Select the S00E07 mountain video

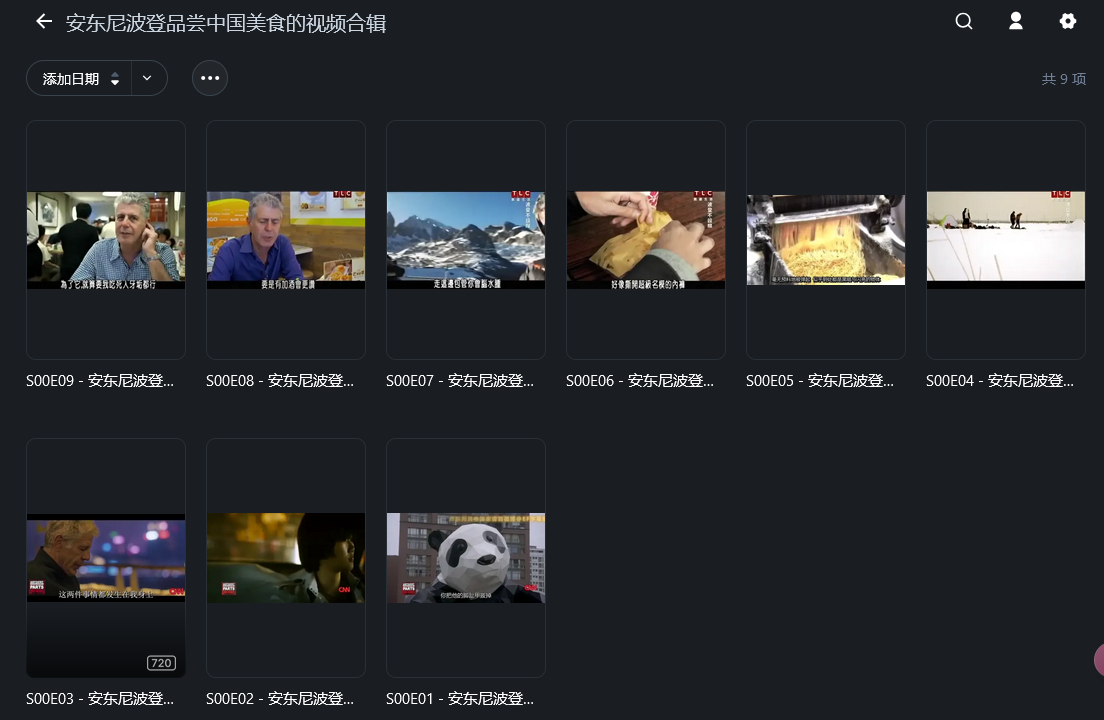(x=466, y=240)
